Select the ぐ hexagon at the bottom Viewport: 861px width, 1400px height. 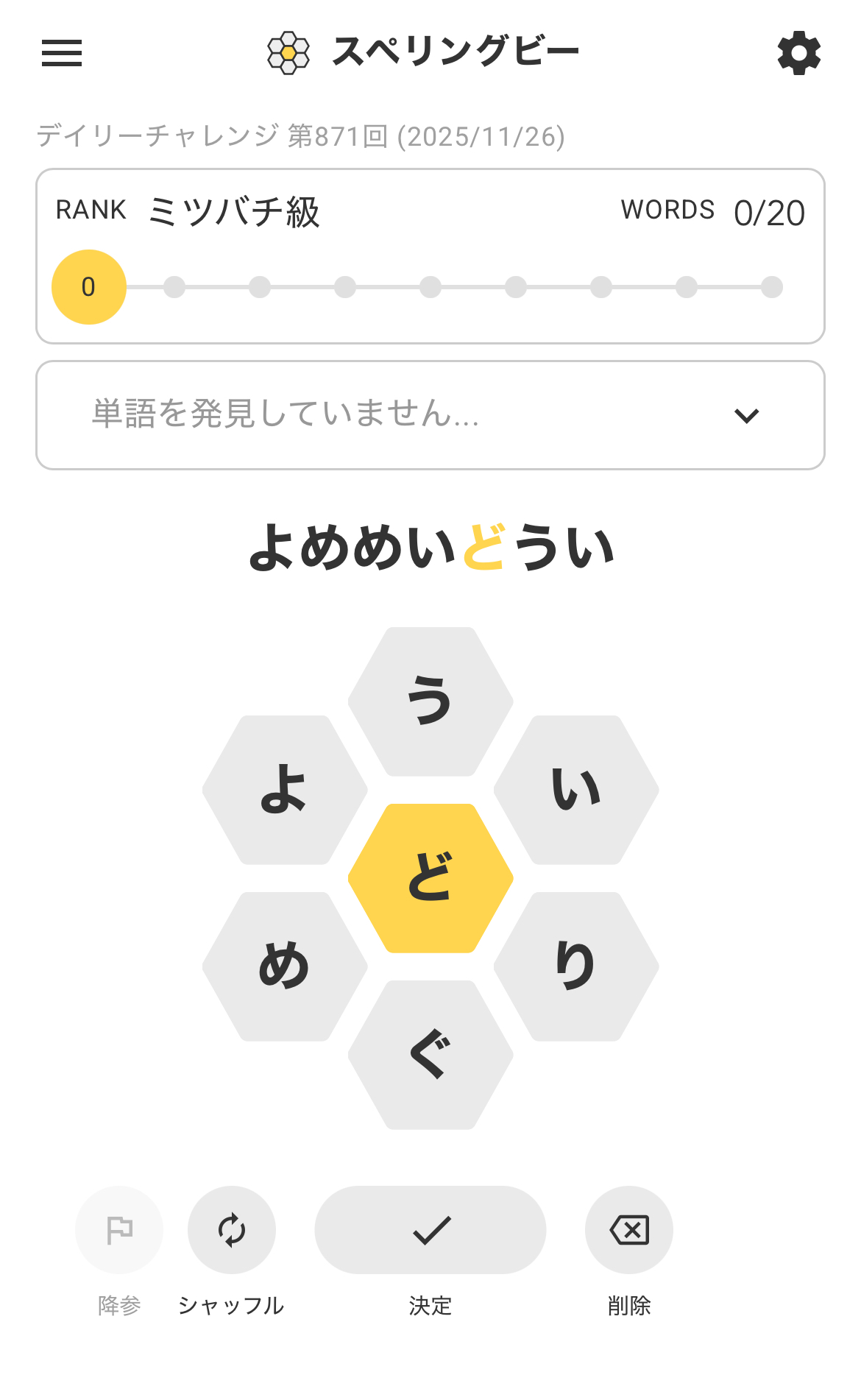[x=431, y=1055]
